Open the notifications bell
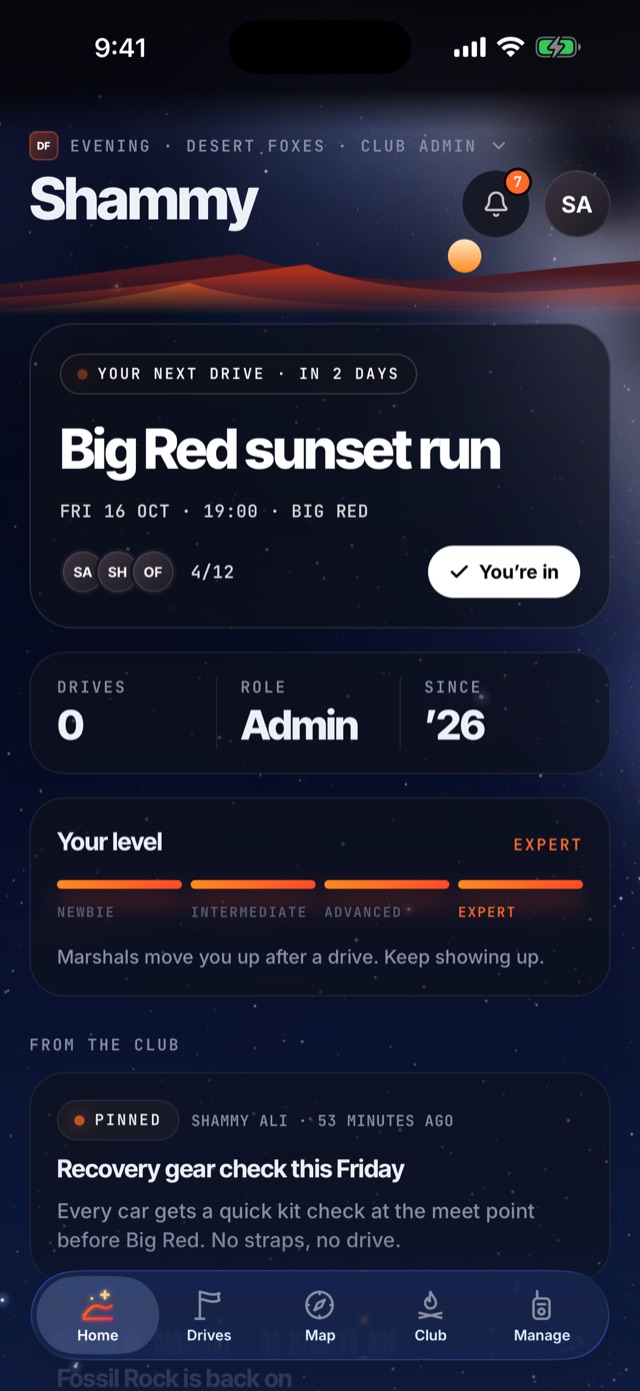The height and width of the screenshot is (1391, 640). (496, 204)
